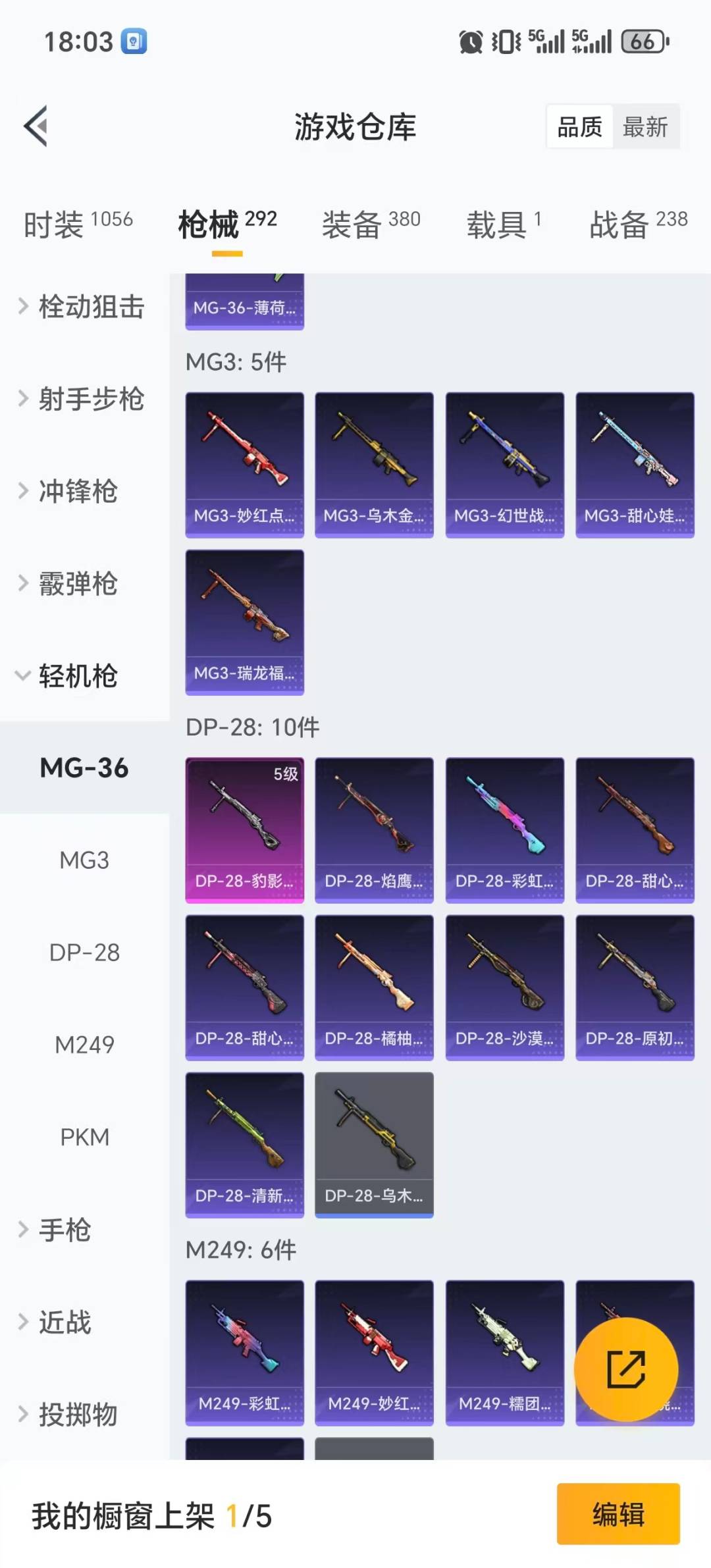Select the MG3-瑞龙福 weapon skin
Screen dimensions: 711x1568
pyautogui.click(x=244, y=622)
